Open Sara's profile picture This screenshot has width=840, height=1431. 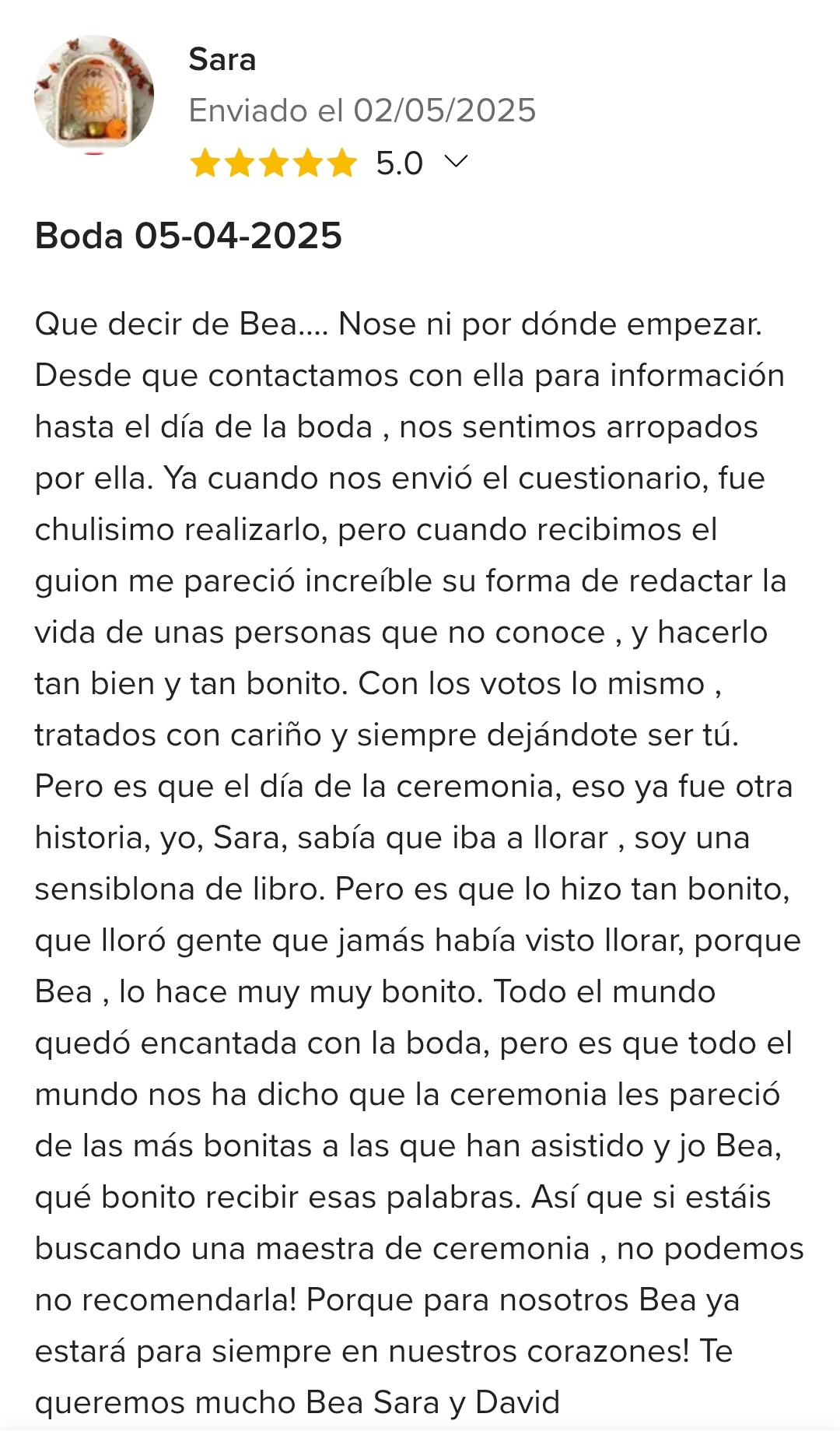[94, 95]
